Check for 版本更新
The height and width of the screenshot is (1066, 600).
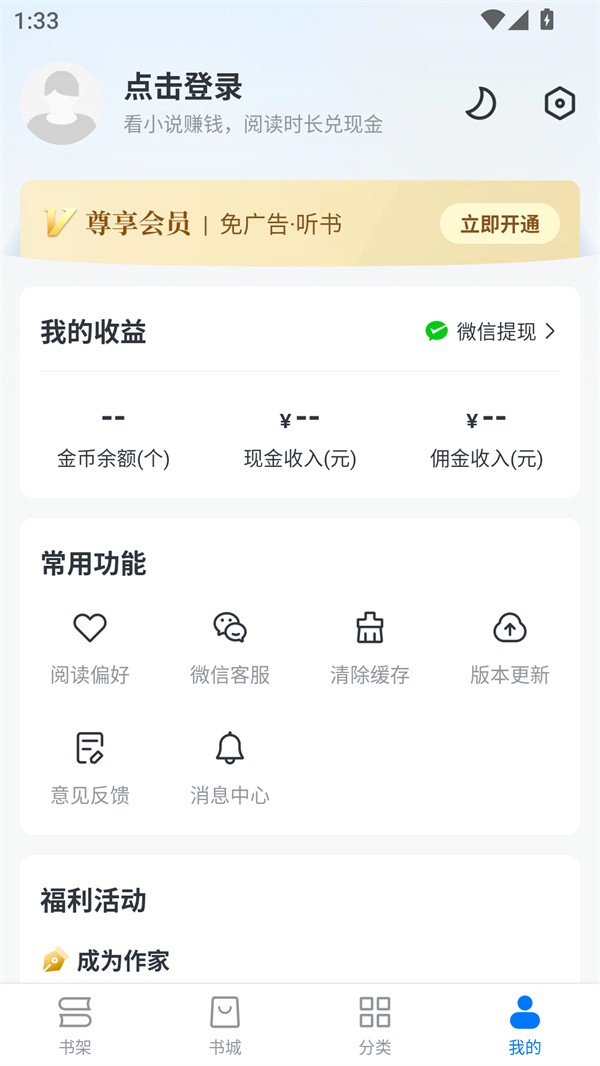click(510, 648)
